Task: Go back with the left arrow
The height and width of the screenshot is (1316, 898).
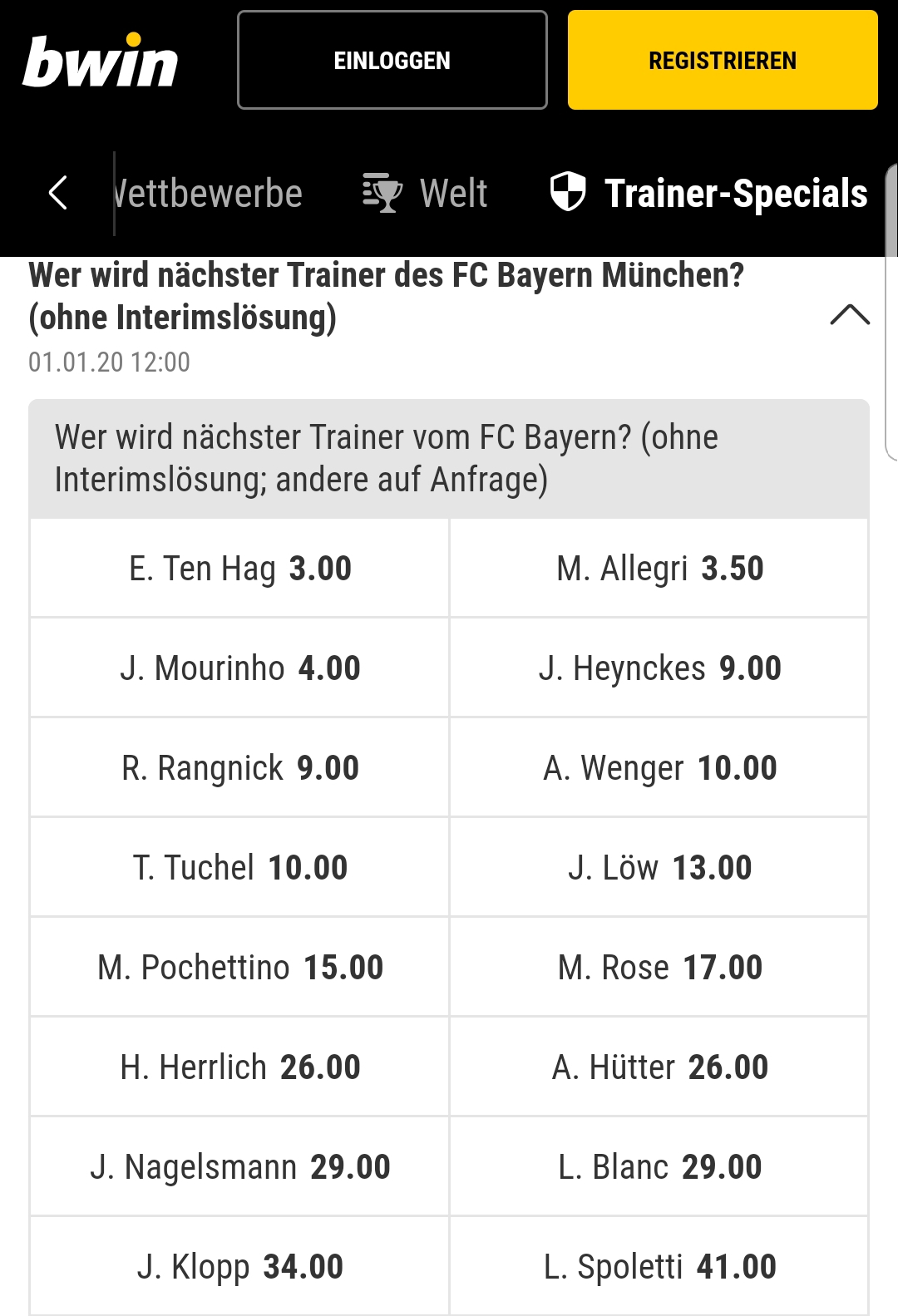Action: 57,193
